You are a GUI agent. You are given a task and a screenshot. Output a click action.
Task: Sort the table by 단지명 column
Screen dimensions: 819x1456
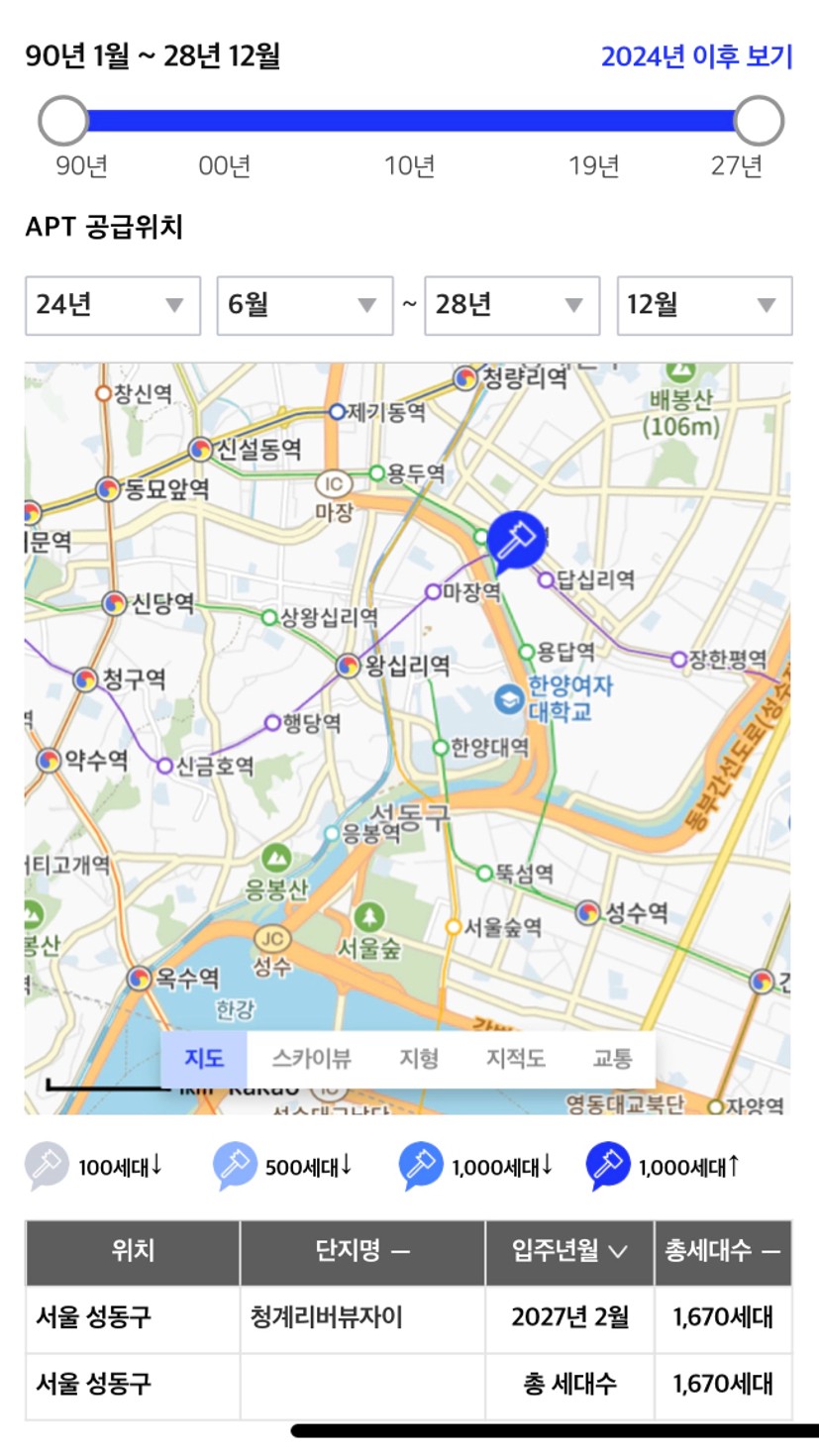tap(362, 1251)
